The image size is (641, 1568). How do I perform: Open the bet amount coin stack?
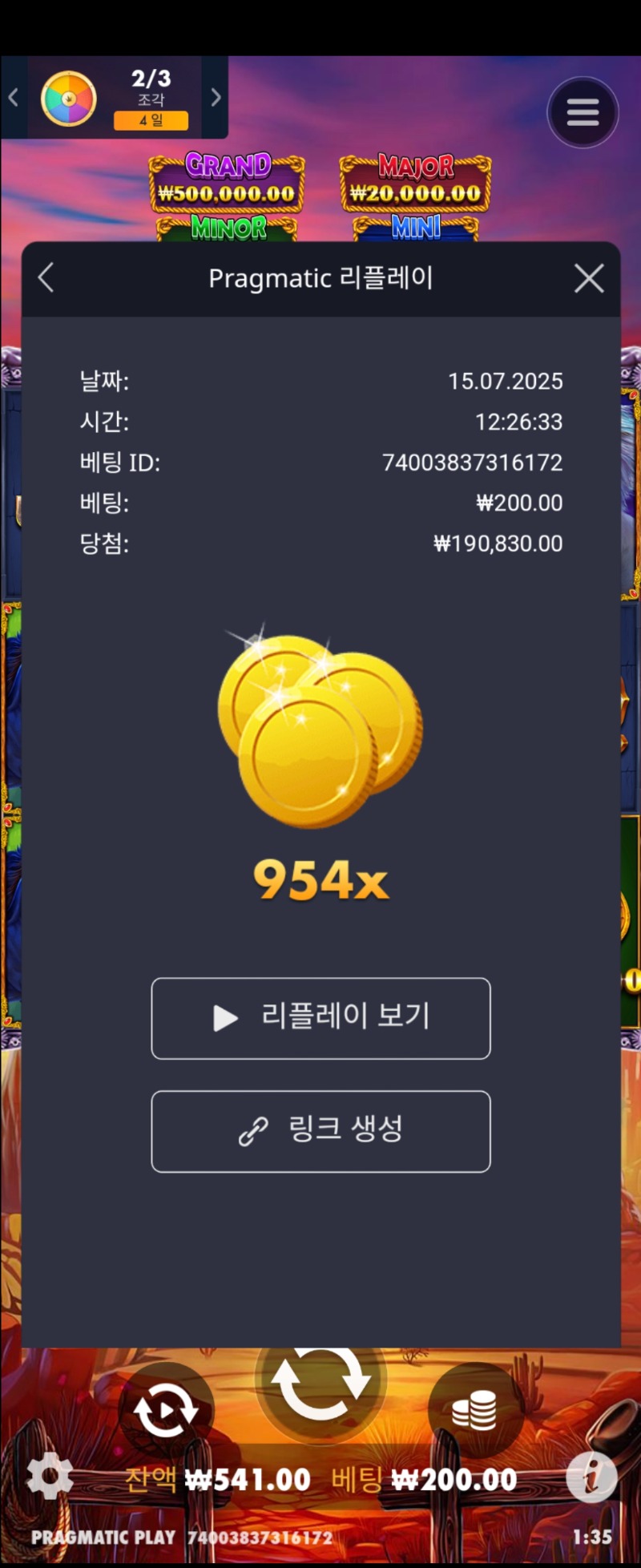point(474,1411)
